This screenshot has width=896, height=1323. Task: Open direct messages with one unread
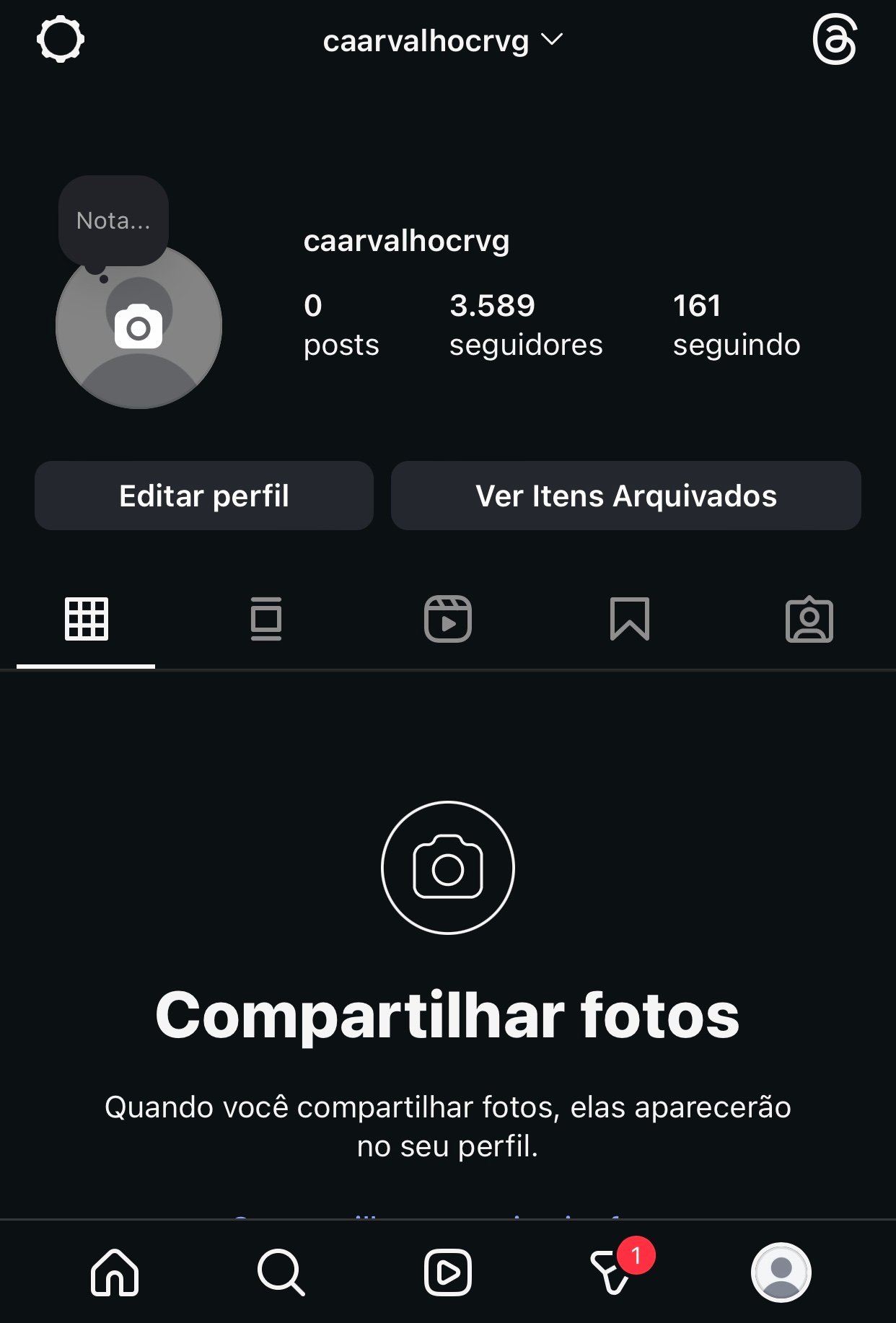point(613,1273)
